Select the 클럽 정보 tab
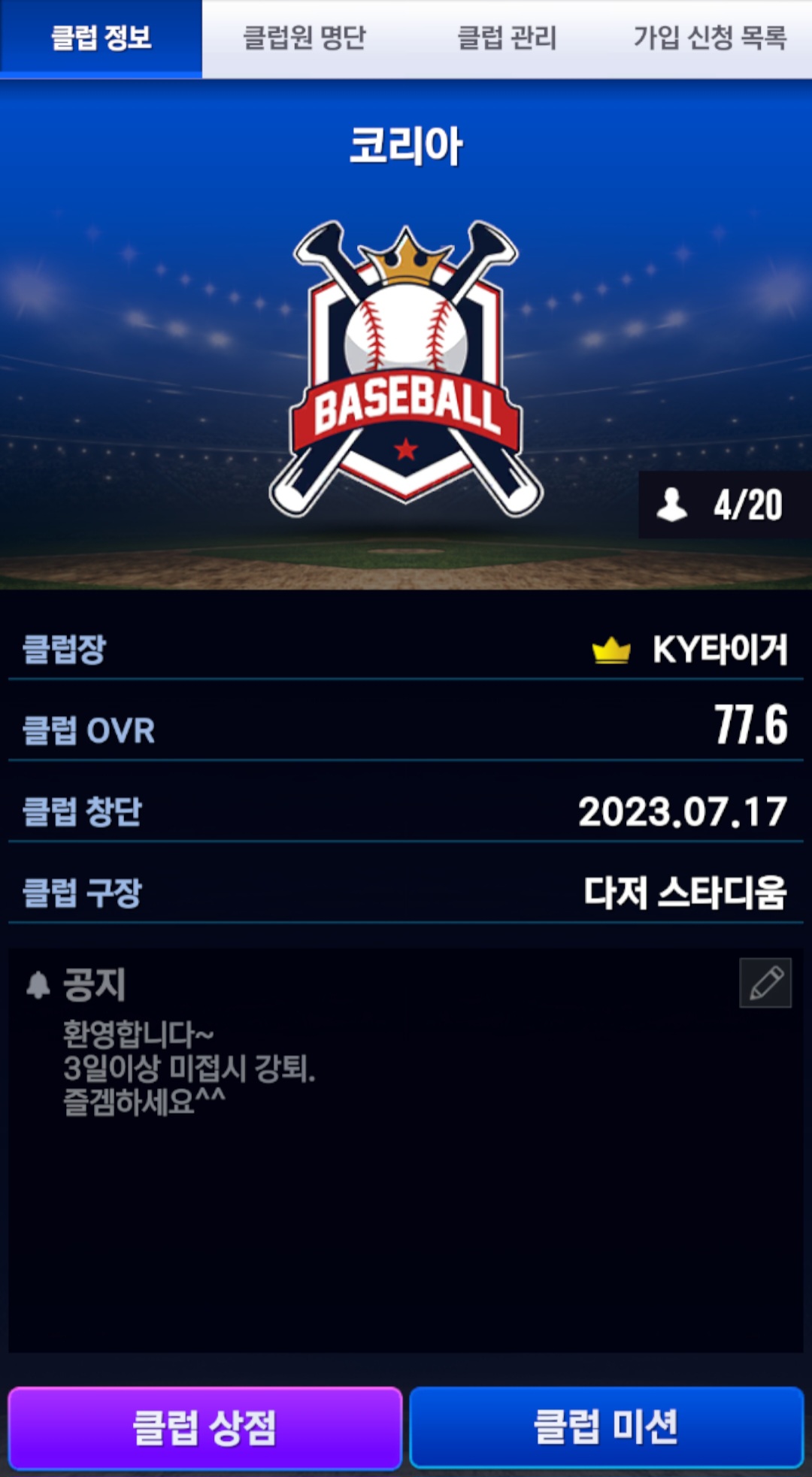The height and width of the screenshot is (1477, 812). 101,38
